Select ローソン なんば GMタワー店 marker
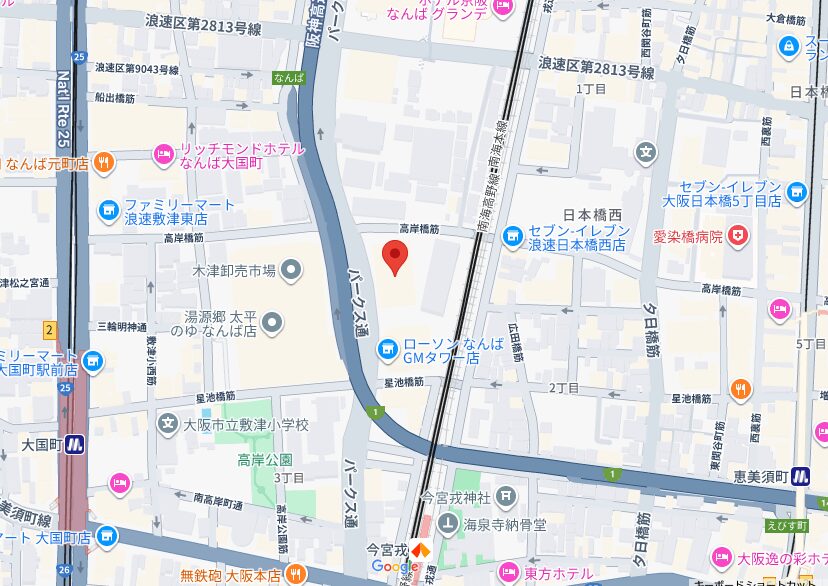The height and width of the screenshot is (586, 828). pyautogui.click(x=385, y=349)
